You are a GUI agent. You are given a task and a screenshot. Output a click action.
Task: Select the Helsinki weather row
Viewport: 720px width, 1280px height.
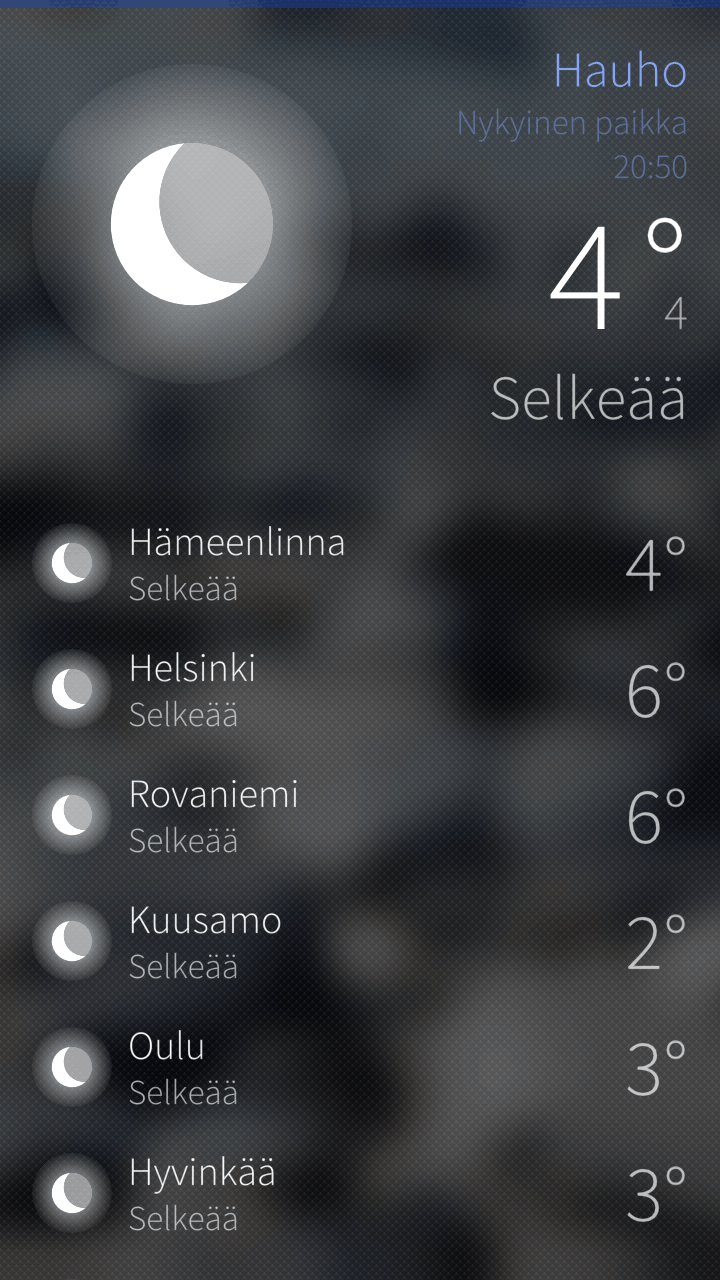(x=360, y=690)
